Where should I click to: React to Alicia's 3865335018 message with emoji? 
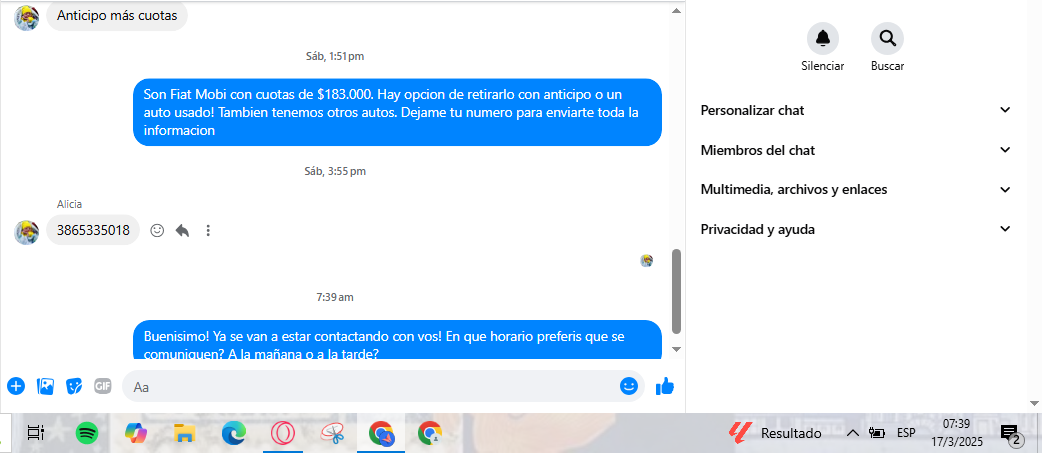157,231
